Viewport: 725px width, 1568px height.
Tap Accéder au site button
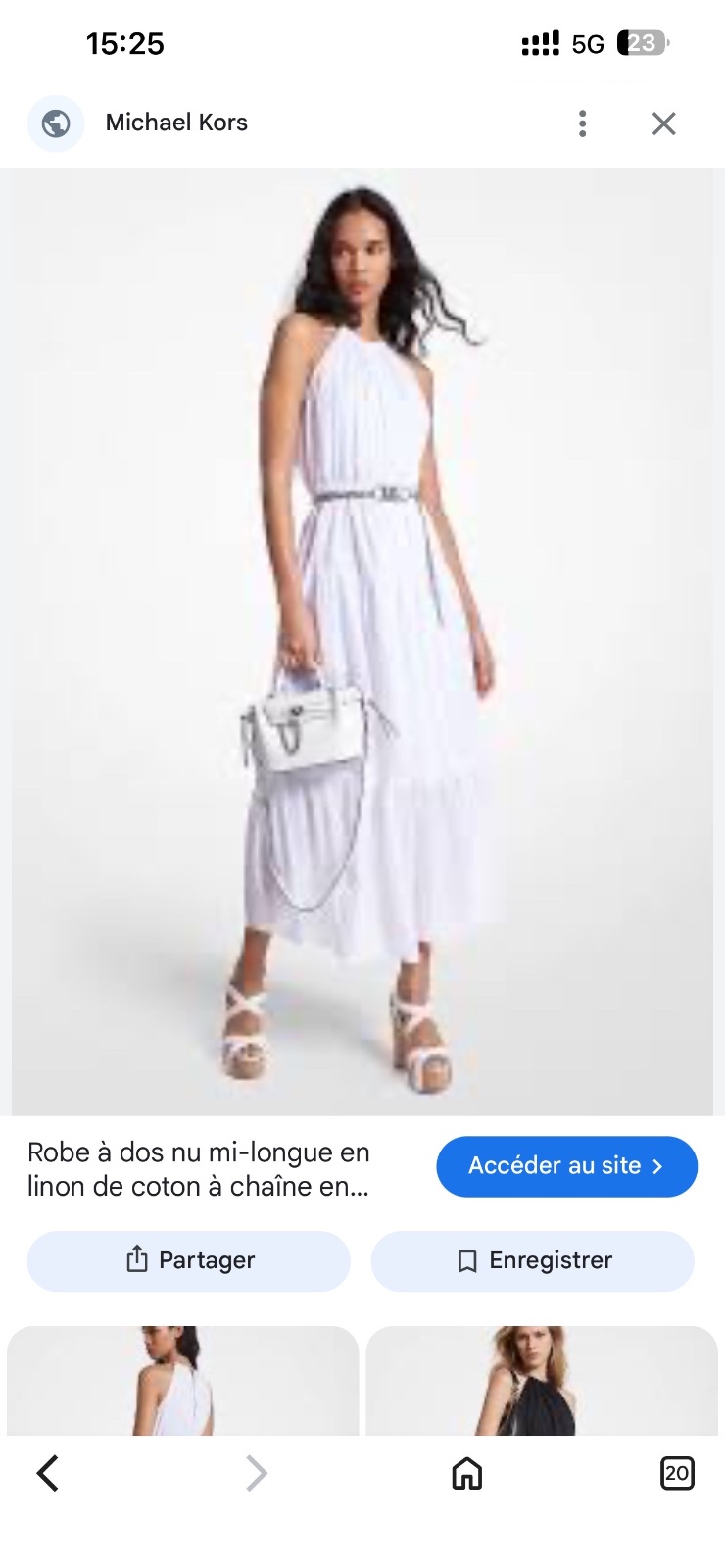pos(566,1166)
